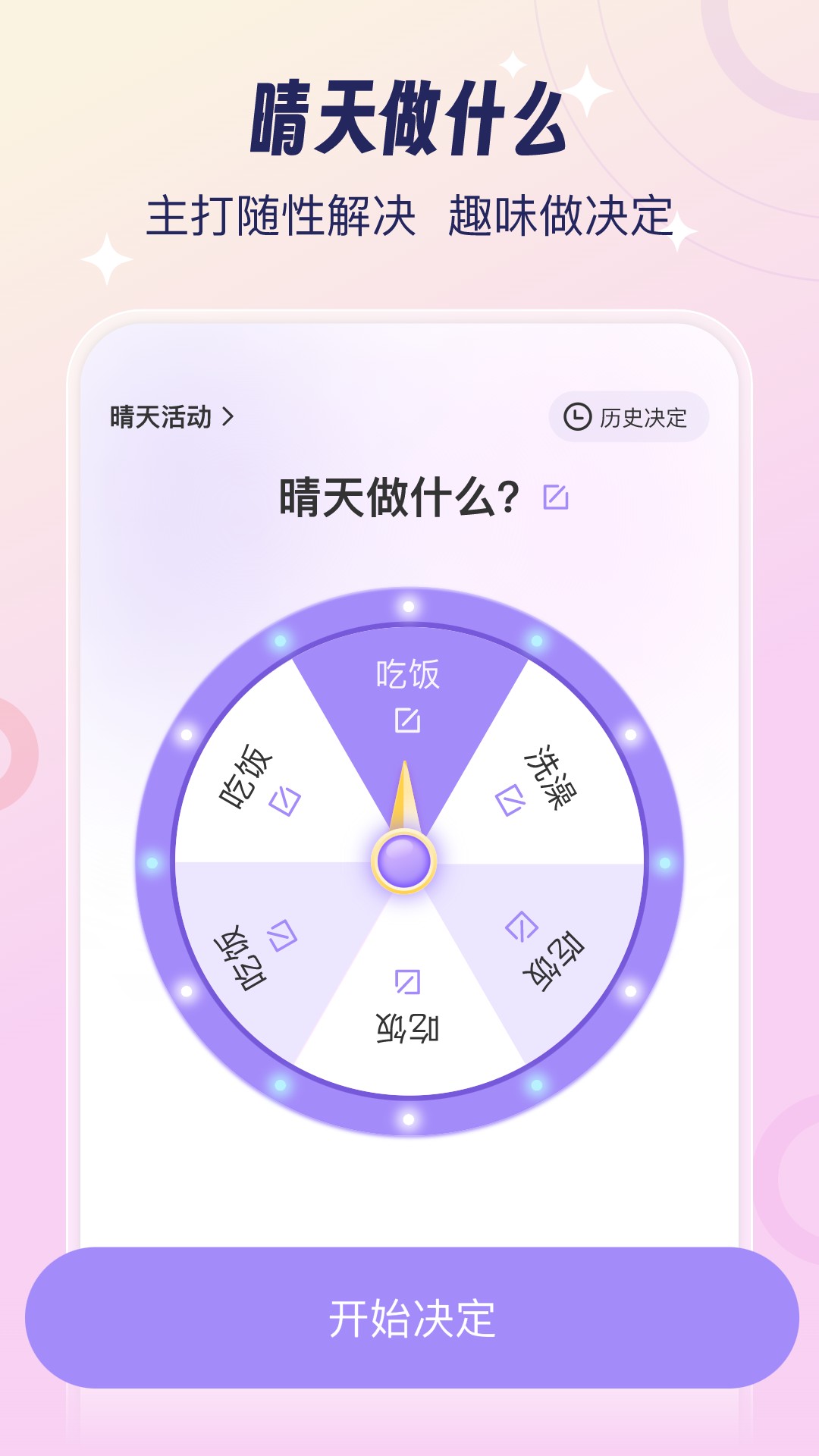819x1456 pixels.
Task: Click the edit icon inside the 洗澡 segment
Action: [x=510, y=800]
